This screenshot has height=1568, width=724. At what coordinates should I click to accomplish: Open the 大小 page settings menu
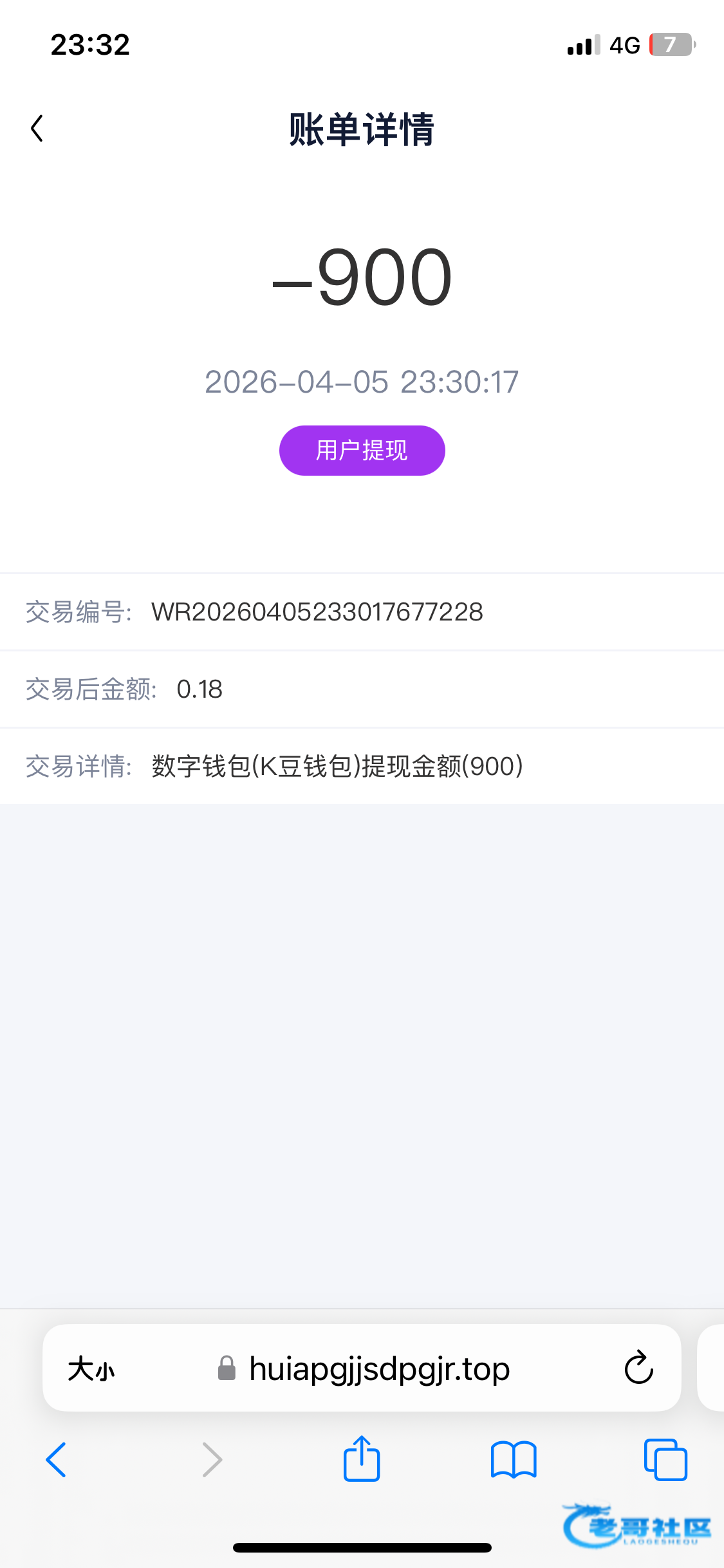(91, 1368)
